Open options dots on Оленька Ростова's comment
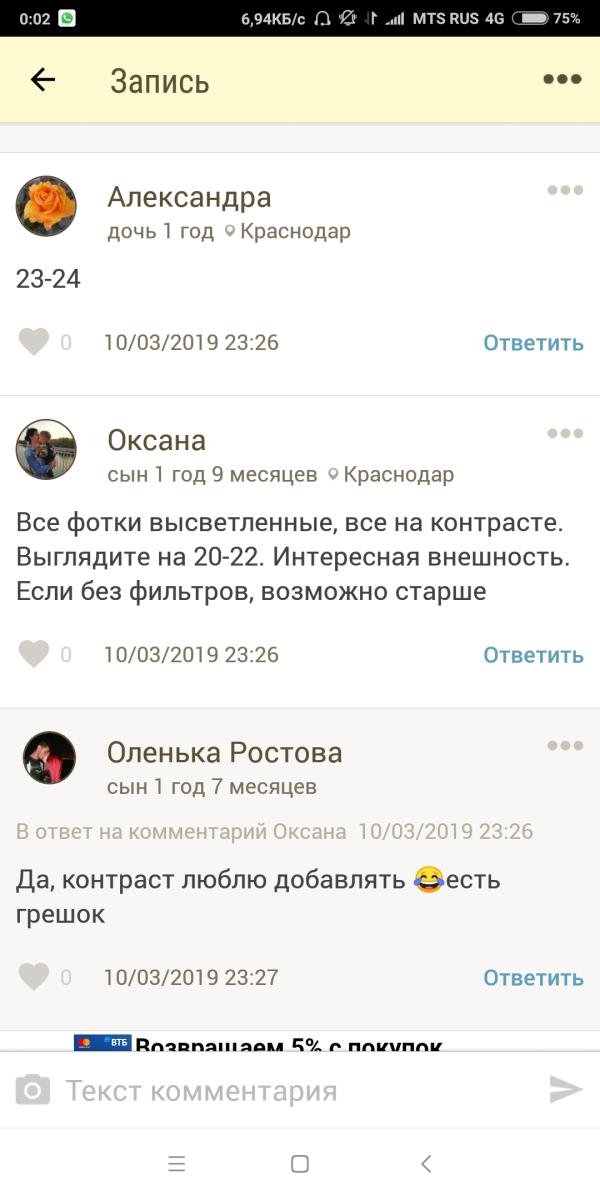Image resolution: width=600 pixels, height=1199 pixels. coord(565,745)
